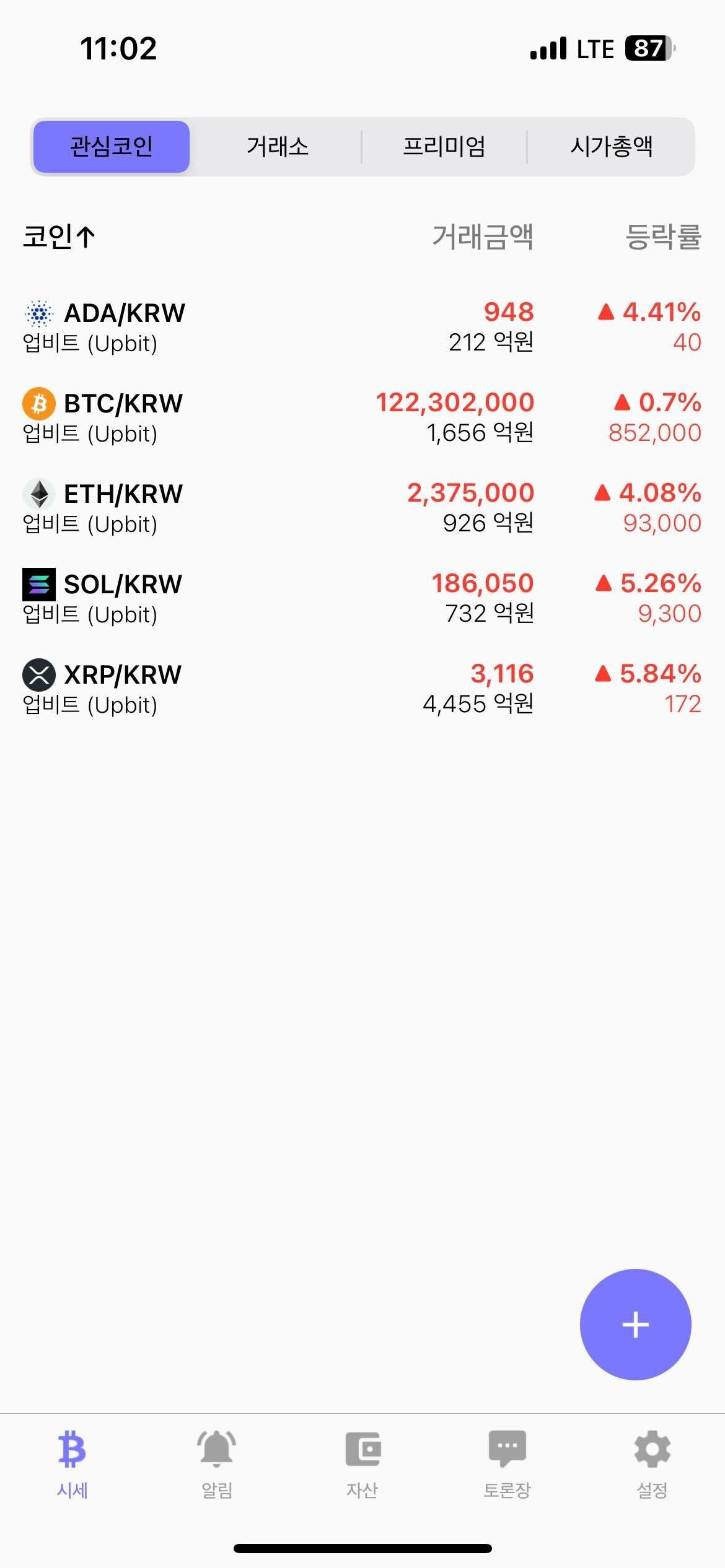The height and width of the screenshot is (1568, 725).
Task: Go to the 시세 bottom tab
Action: (x=72, y=1464)
